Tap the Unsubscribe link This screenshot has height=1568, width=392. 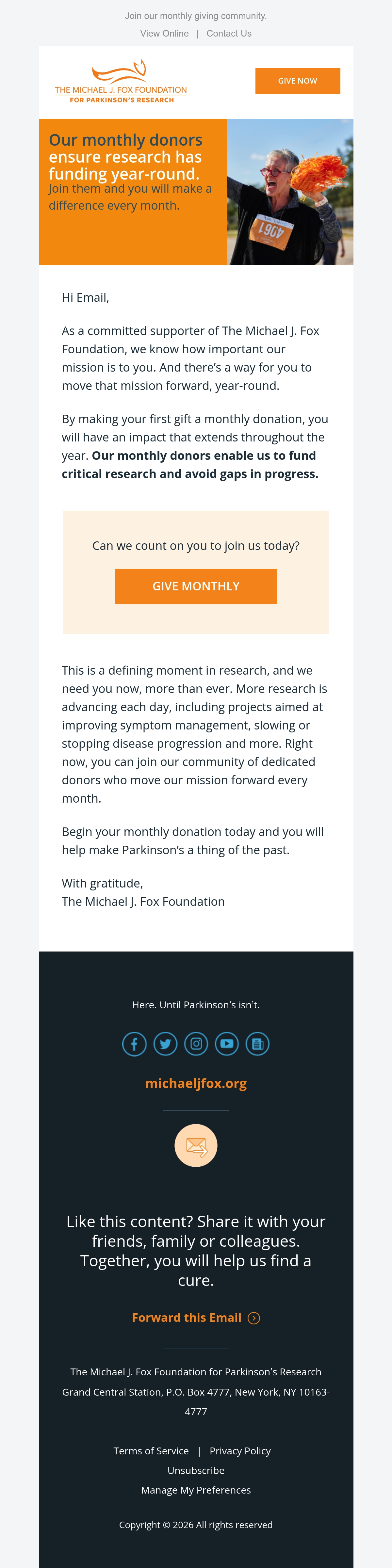(x=196, y=1471)
